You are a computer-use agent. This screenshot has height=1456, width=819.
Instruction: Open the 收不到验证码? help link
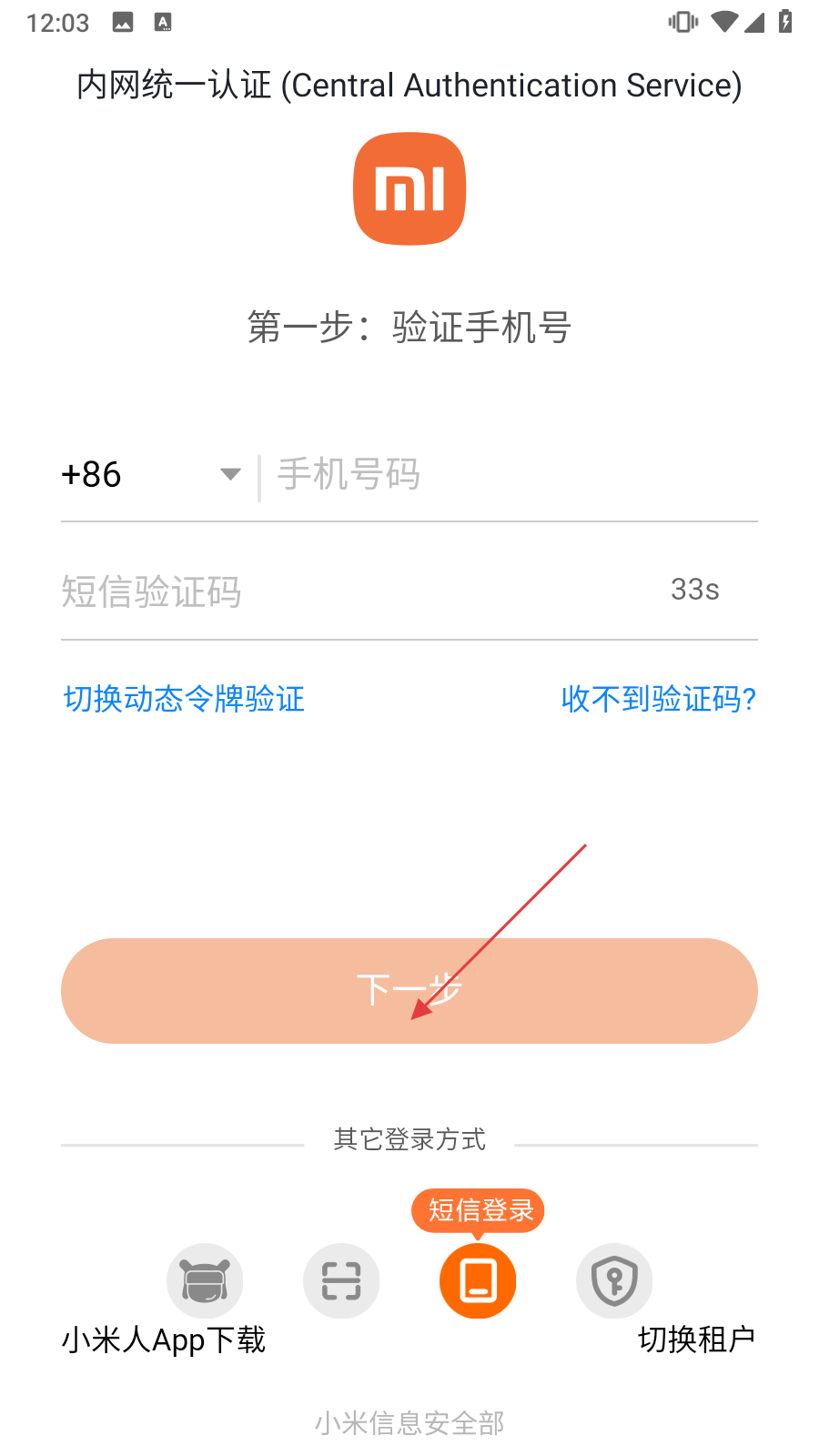[x=659, y=699]
